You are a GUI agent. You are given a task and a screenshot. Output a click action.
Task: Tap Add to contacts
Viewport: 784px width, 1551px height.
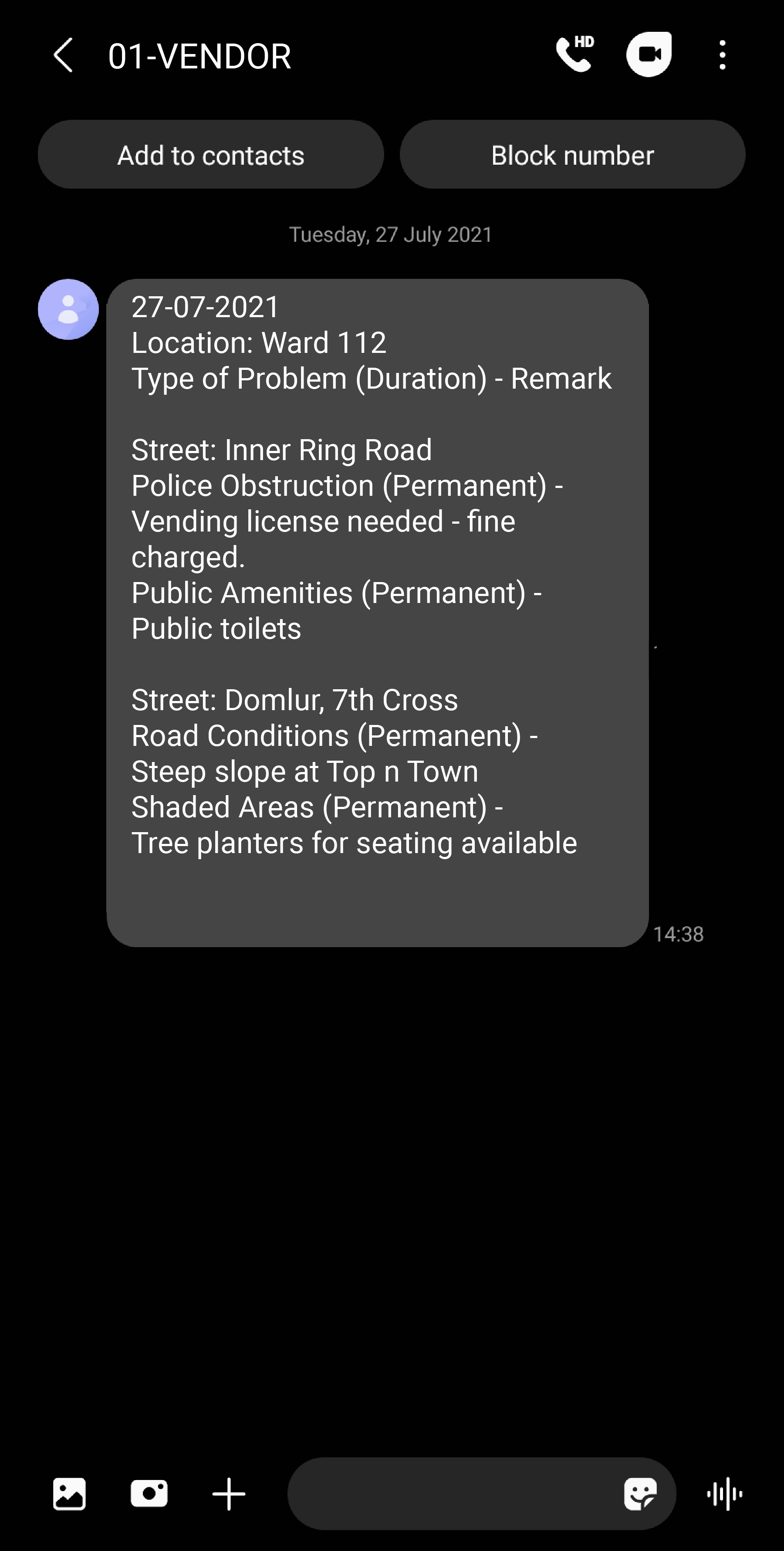(x=211, y=155)
